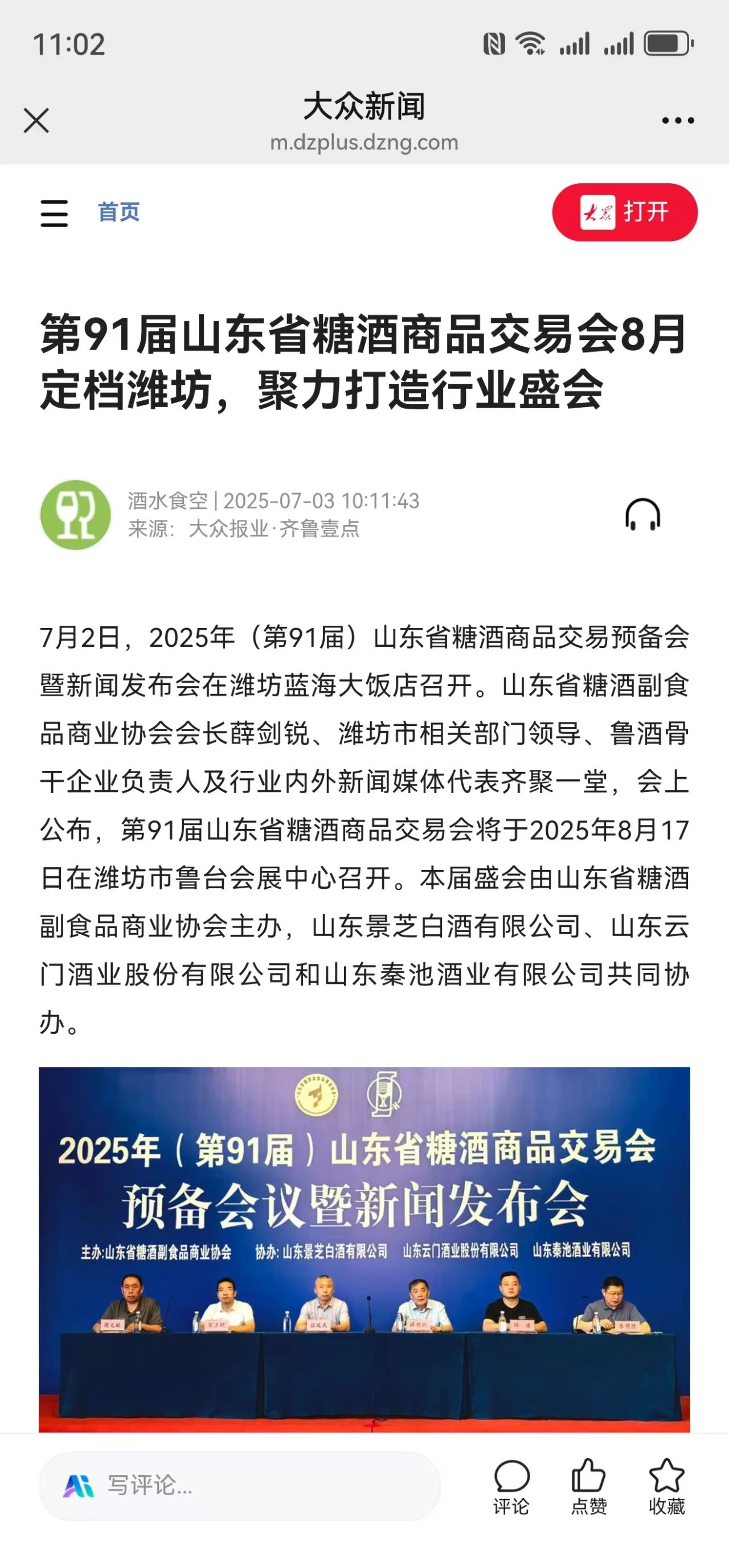Image resolution: width=729 pixels, height=1568 pixels.
Task: Tap the red 打开 button
Action: click(x=624, y=212)
